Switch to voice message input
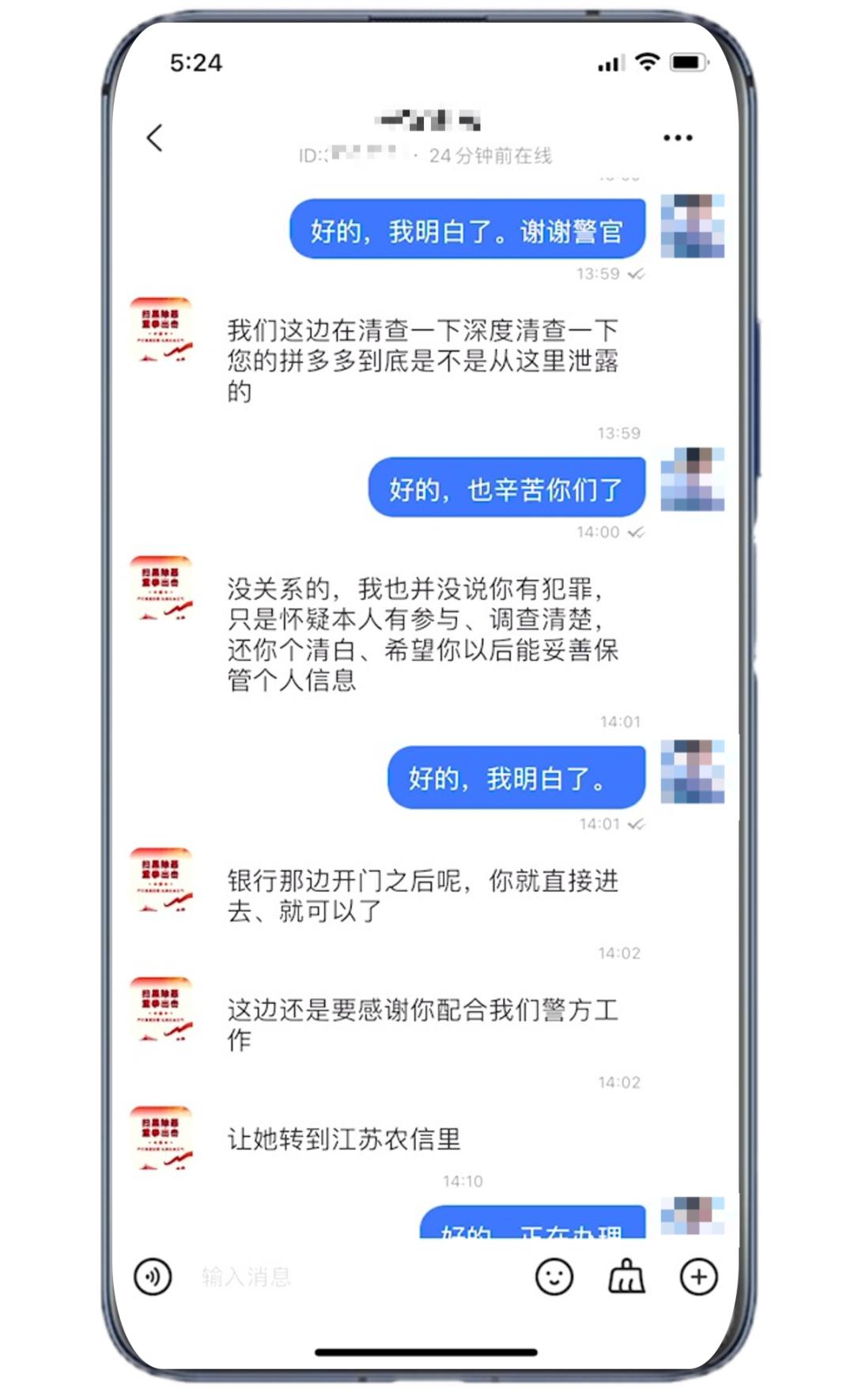This screenshot has width=854, height=1400. coord(153,1277)
